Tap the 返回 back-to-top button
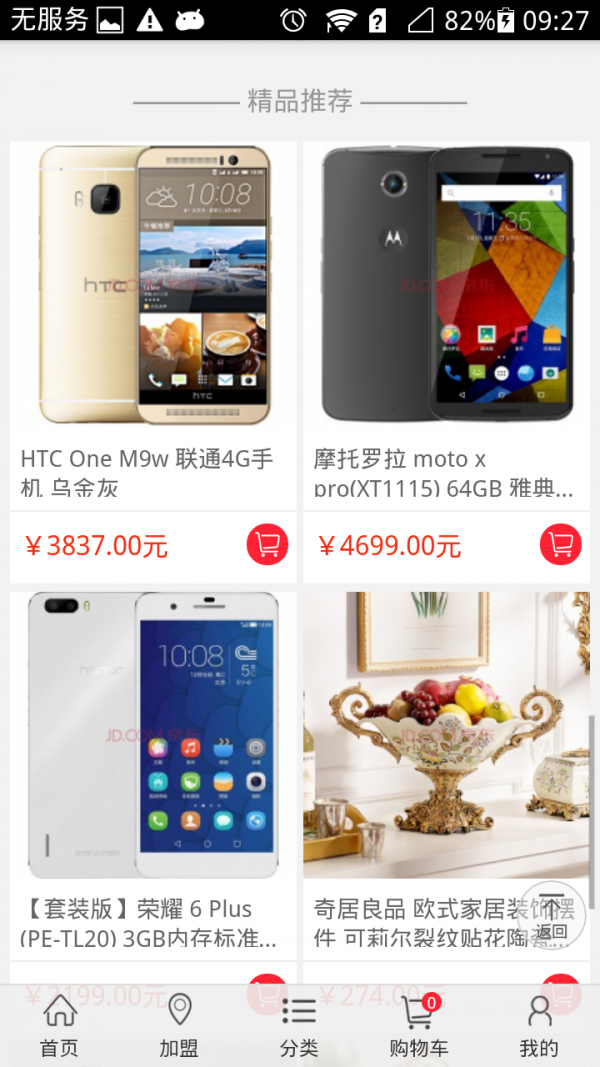Image resolution: width=600 pixels, height=1067 pixels. click(x=552, y=915)
